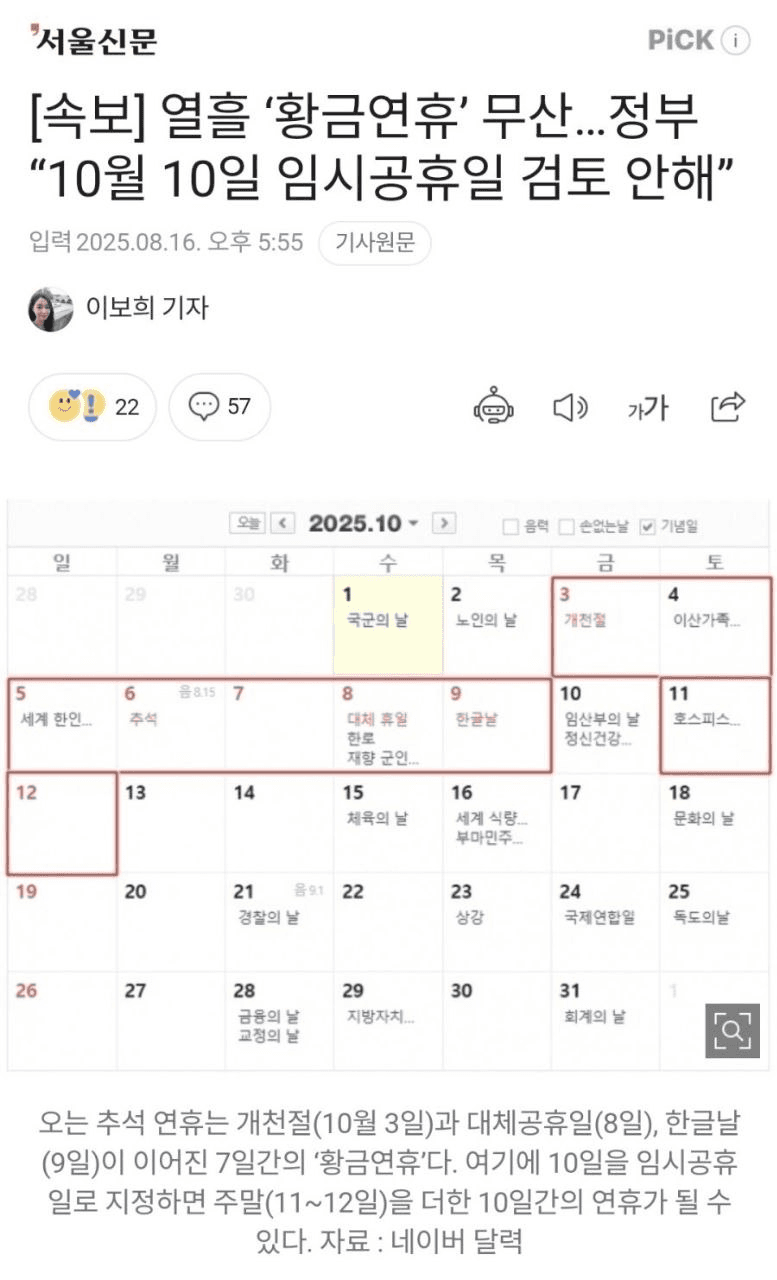Listen to the article with the speaker icon
The width and height of the screenshot is (777, 1280).
coord(571,407)
